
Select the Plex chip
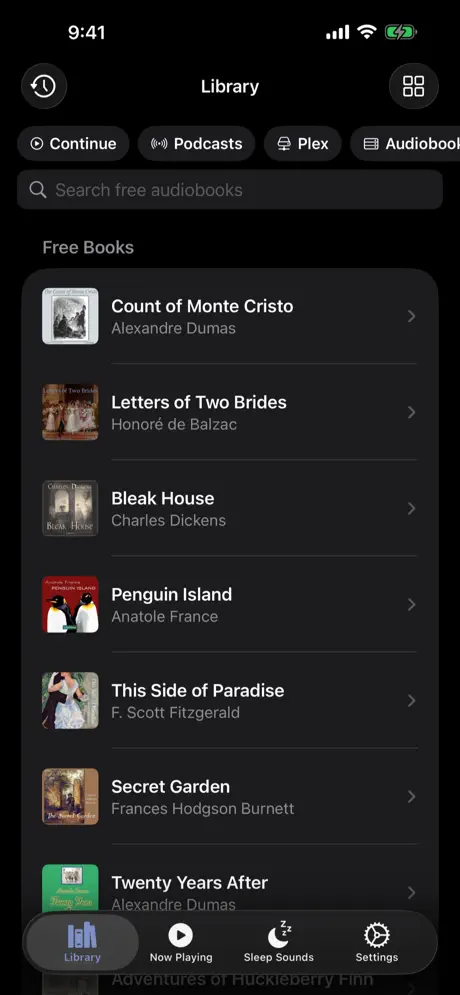pos(303,144)
